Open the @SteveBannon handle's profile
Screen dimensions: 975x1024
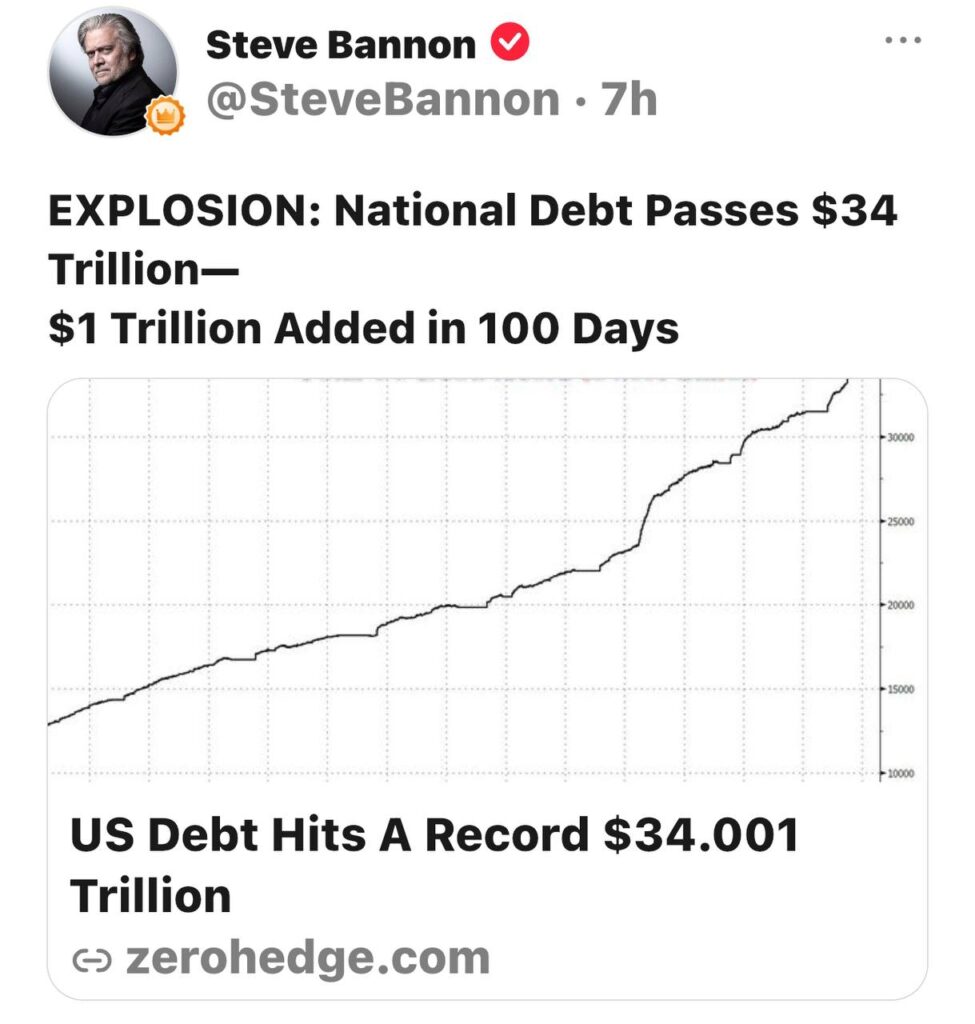[382, 100]
